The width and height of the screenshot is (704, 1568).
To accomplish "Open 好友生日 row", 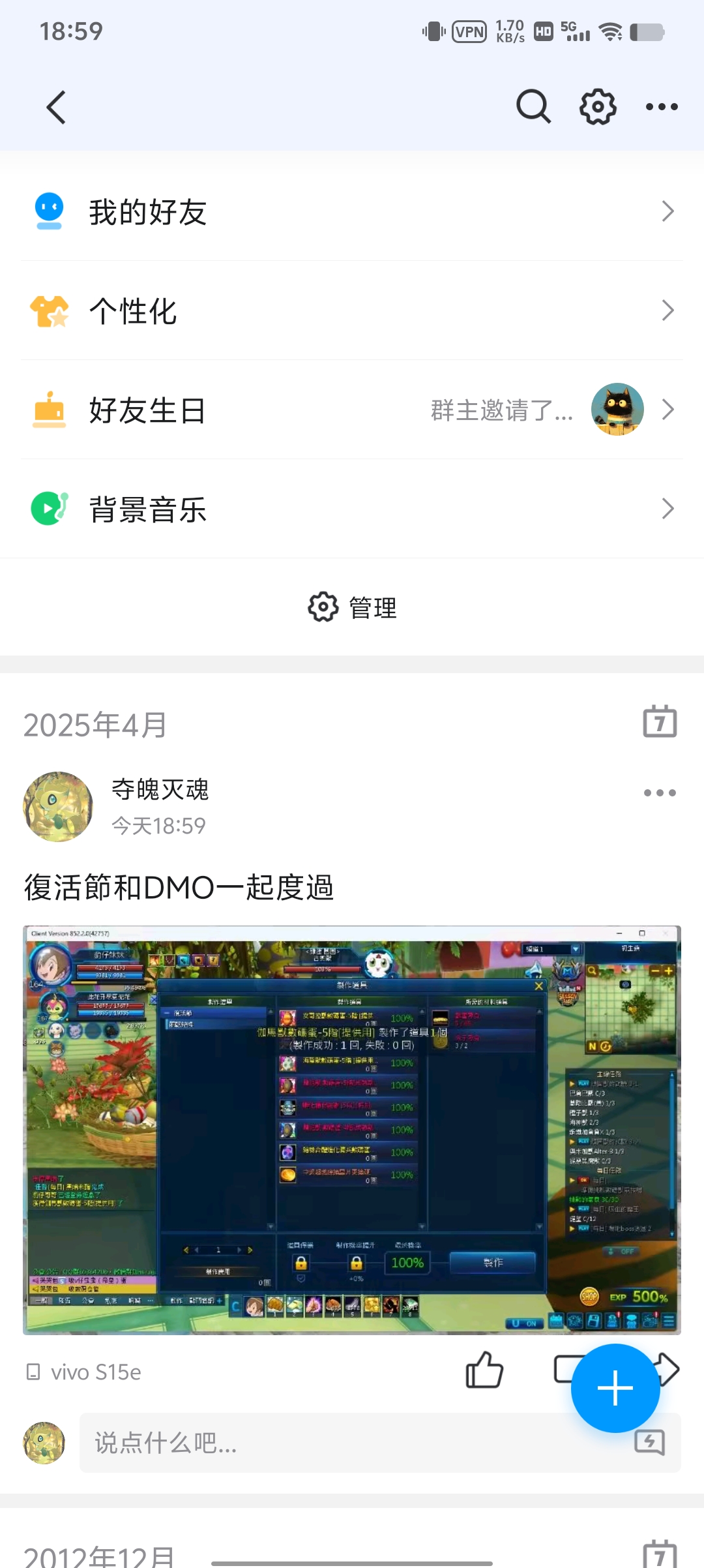I will pos(352,410).
